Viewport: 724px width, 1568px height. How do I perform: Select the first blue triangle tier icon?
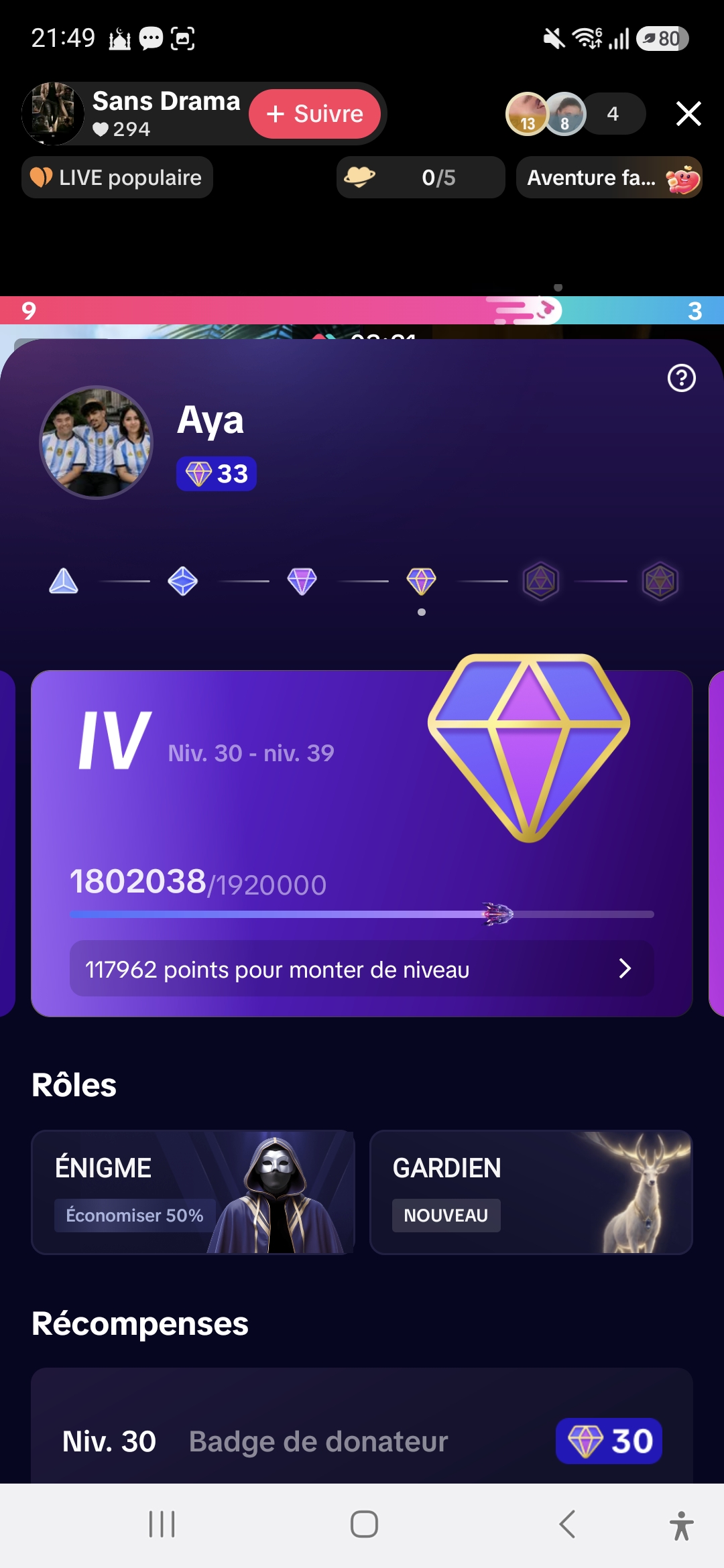coord(64,581)
